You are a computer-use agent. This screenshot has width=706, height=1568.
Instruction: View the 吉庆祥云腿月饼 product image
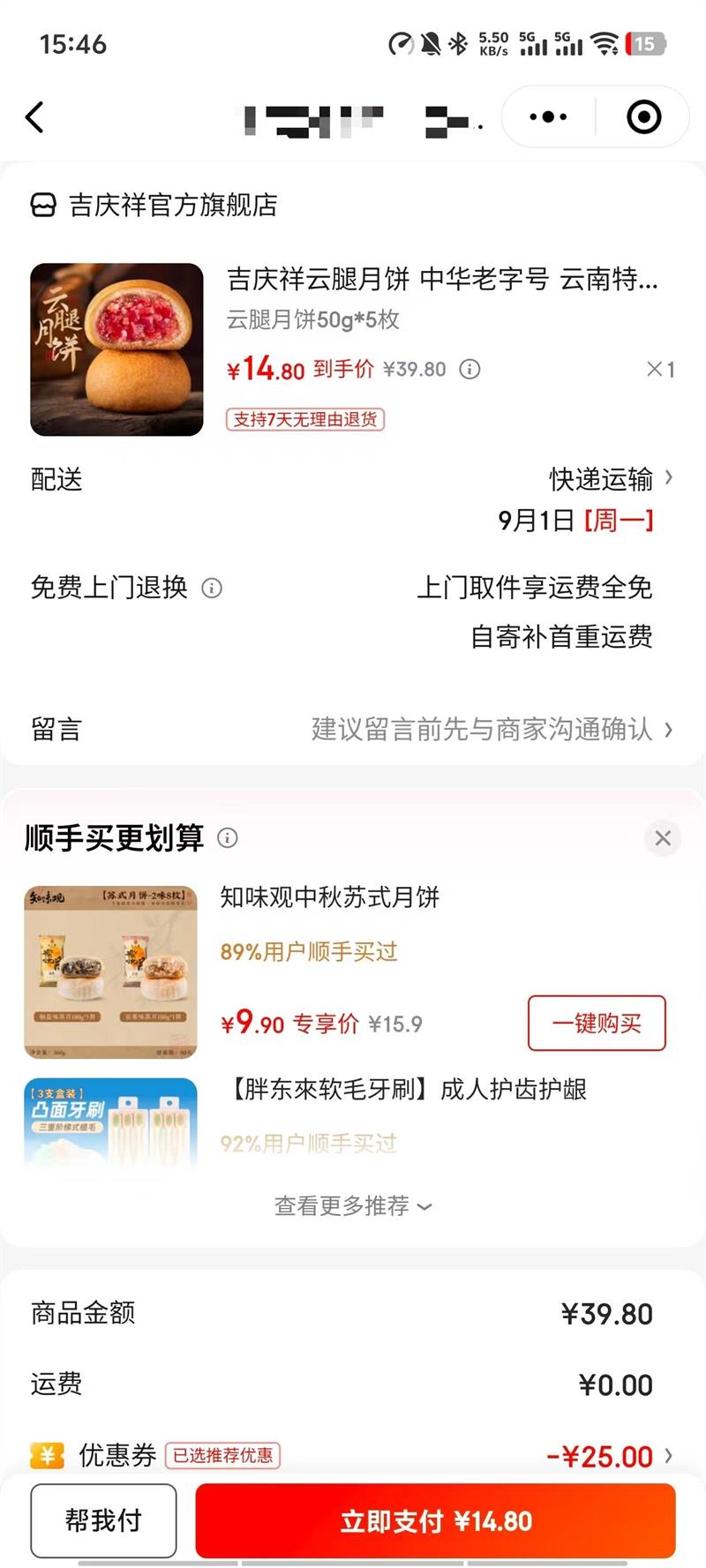point(116,349)
